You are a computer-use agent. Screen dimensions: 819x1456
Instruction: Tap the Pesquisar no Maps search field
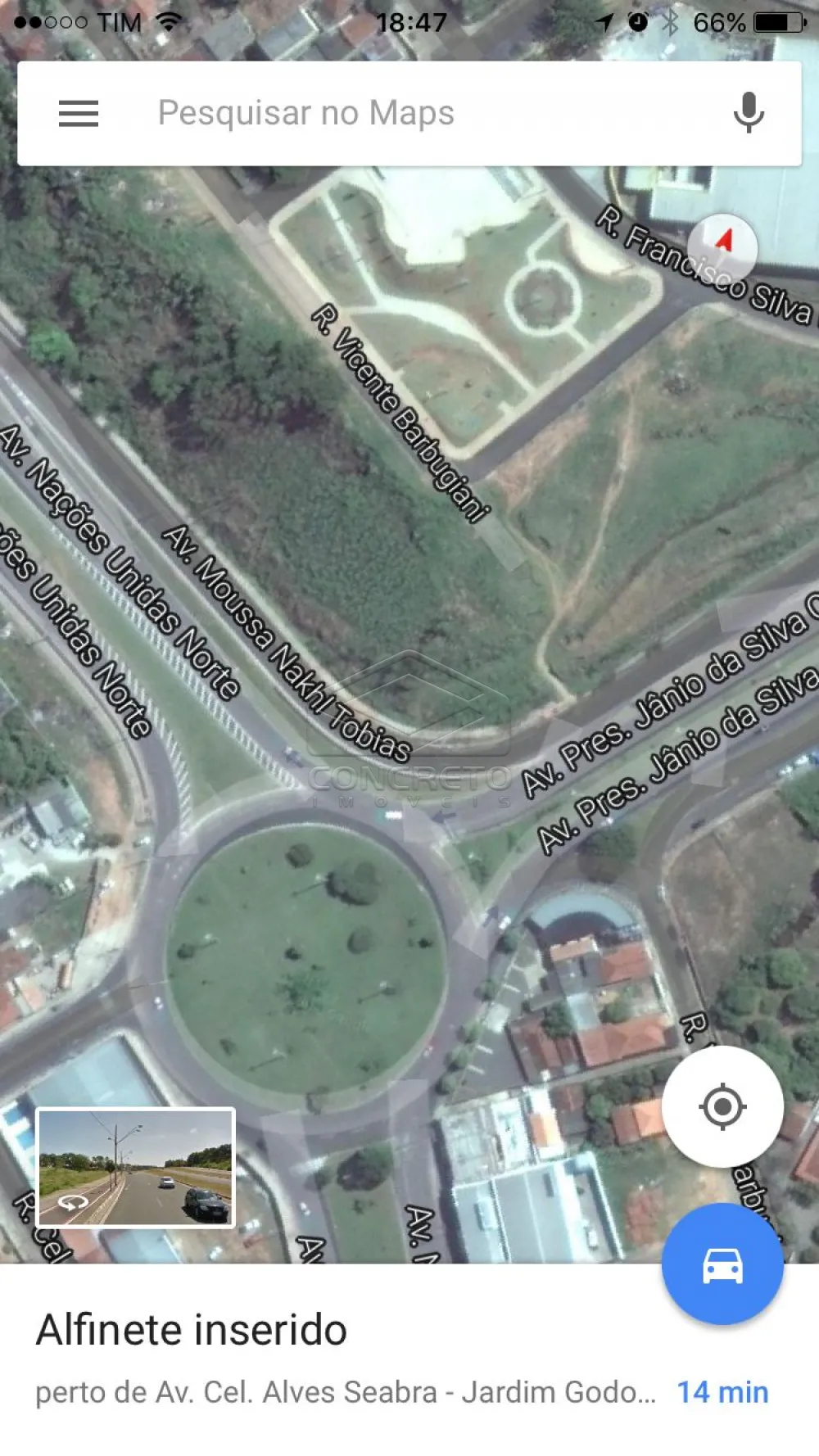[x=409, y=113]
